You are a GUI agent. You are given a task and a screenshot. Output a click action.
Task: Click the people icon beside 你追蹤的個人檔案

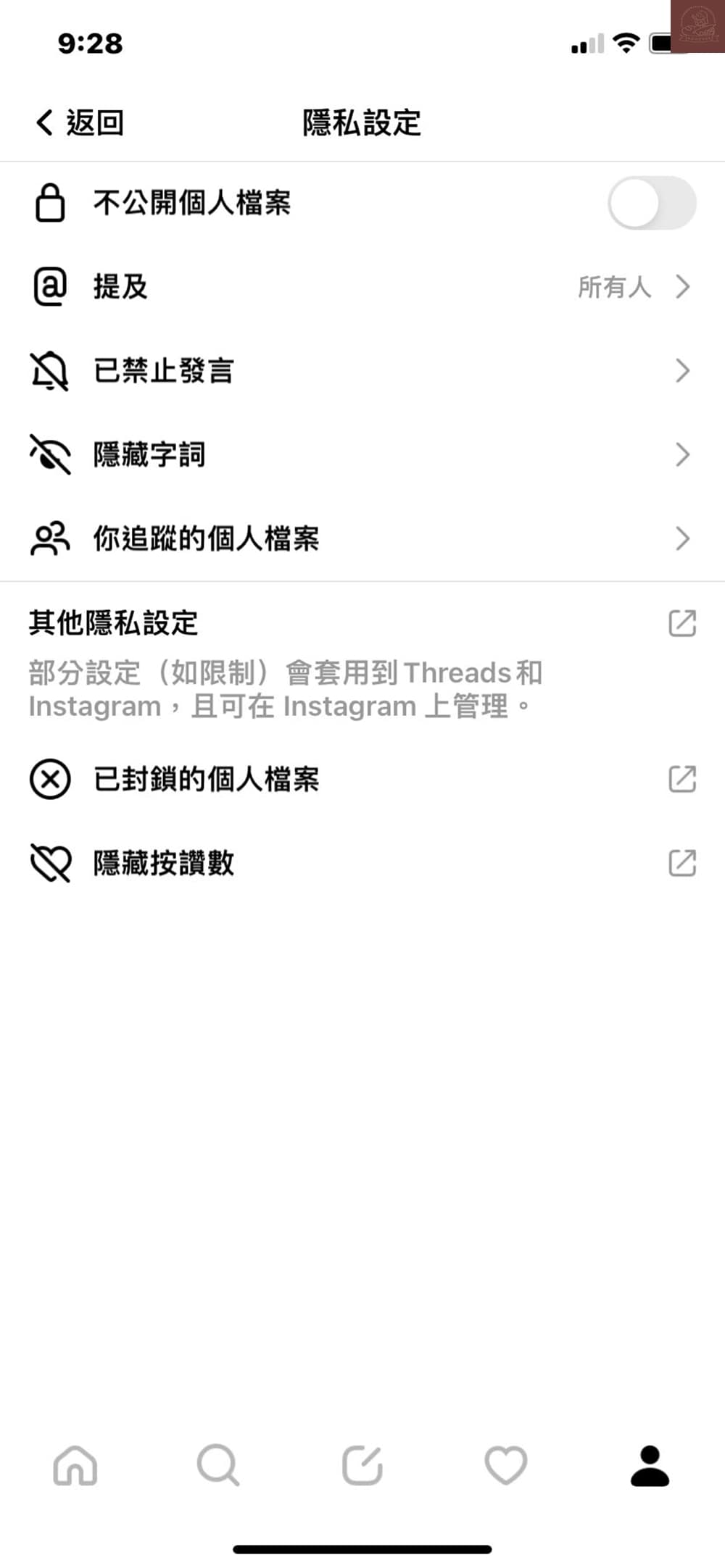pos(49,538)
